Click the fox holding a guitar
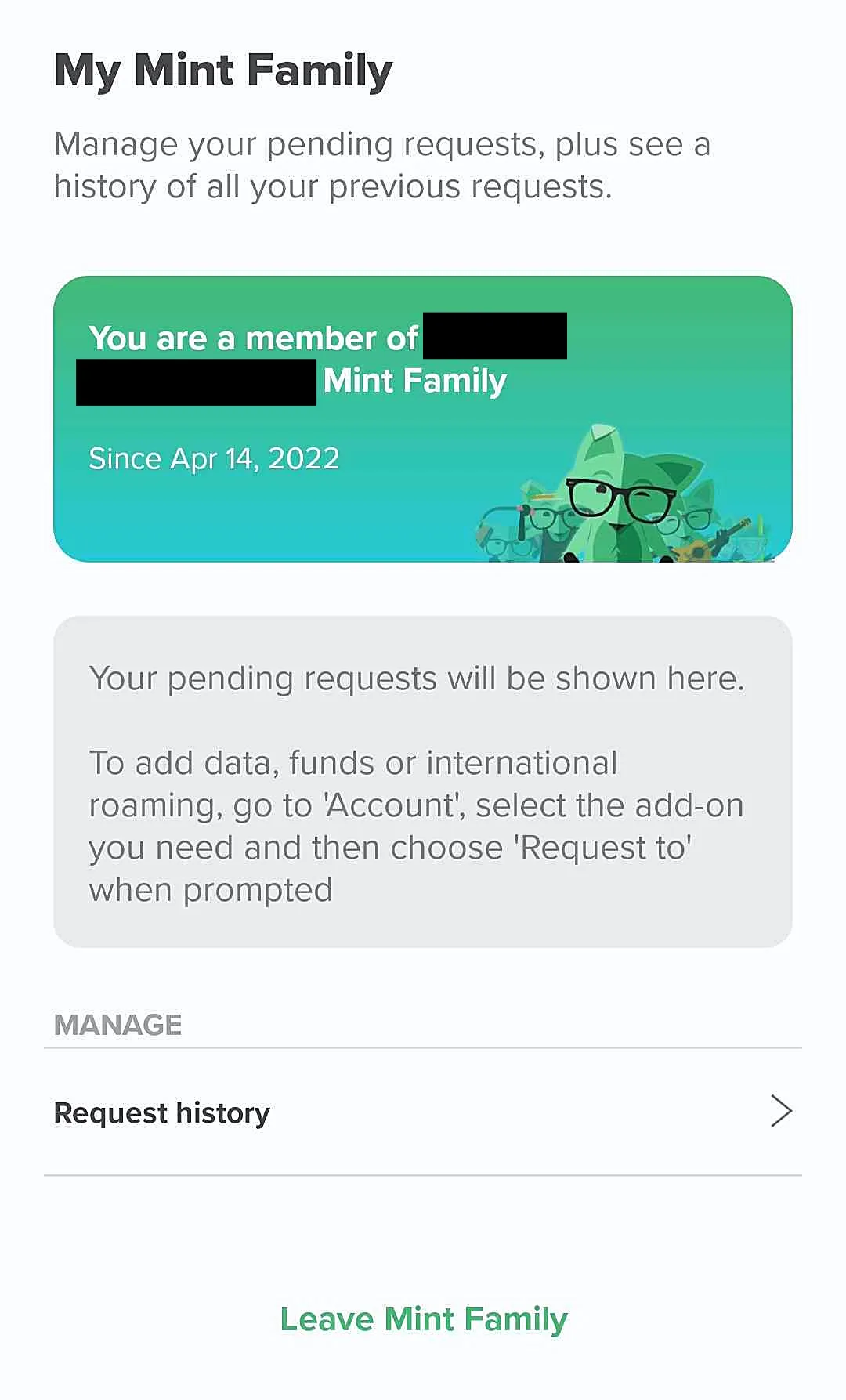 point(694,520)
